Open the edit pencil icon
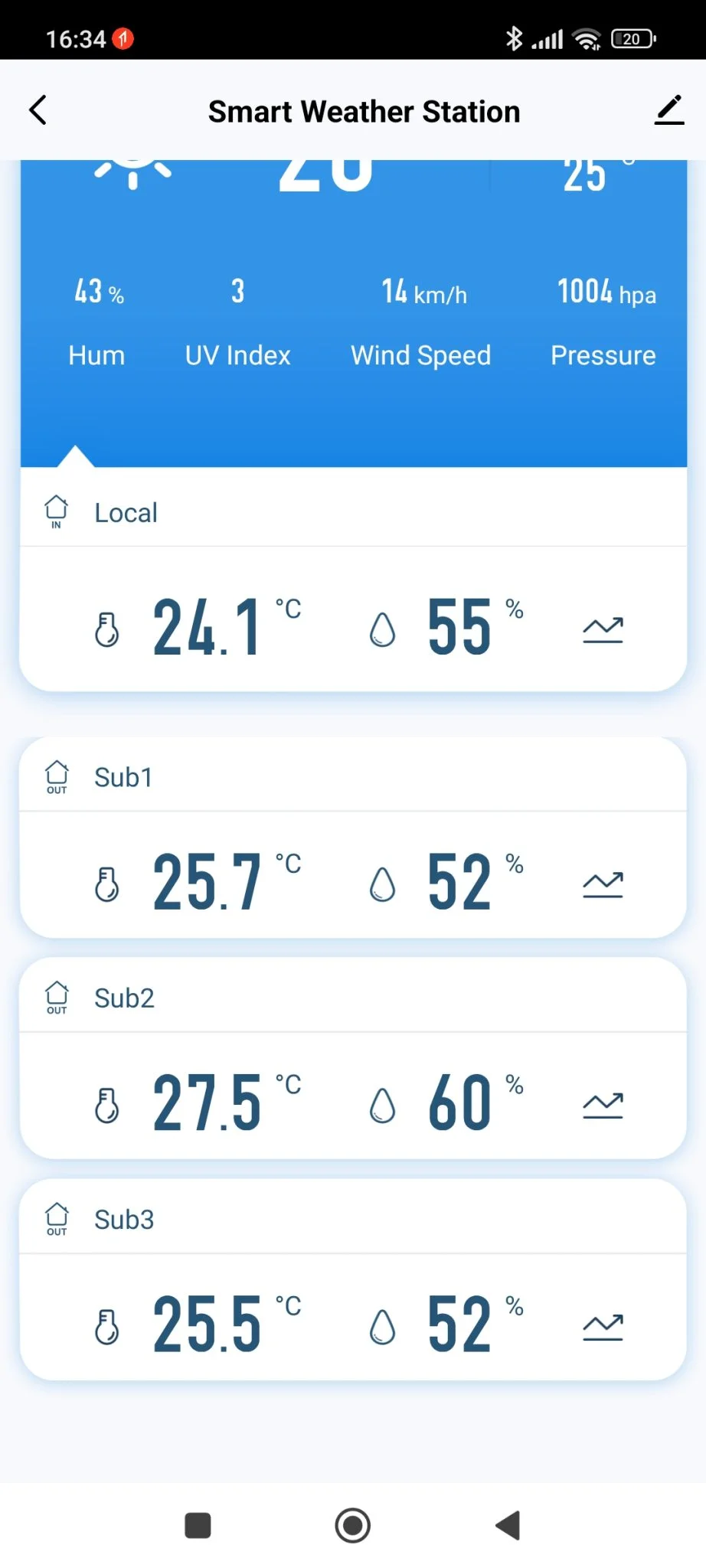 [668, 110]
